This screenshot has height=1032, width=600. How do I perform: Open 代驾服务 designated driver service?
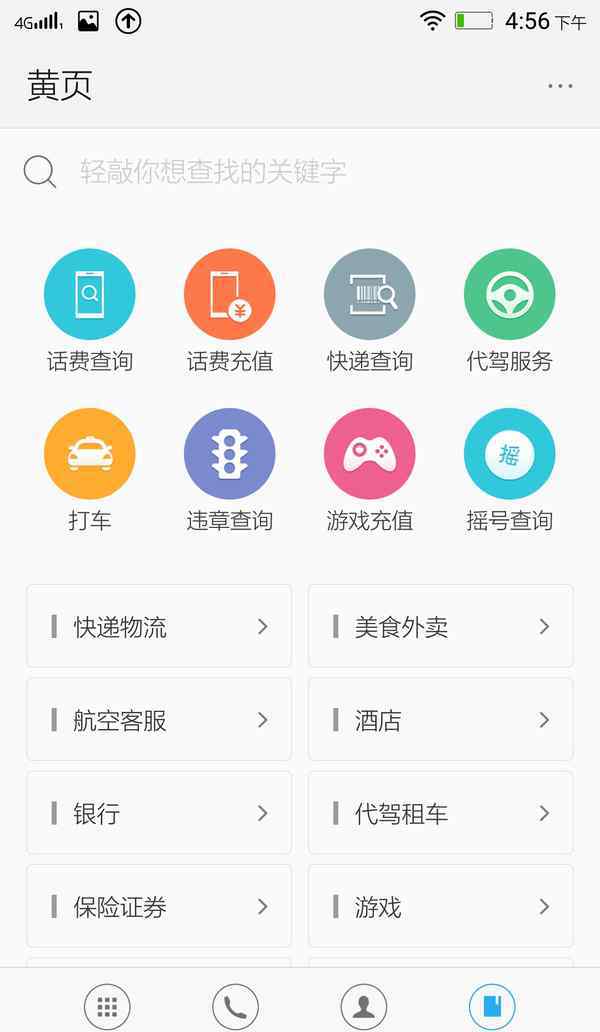click(x=510, y=311)
